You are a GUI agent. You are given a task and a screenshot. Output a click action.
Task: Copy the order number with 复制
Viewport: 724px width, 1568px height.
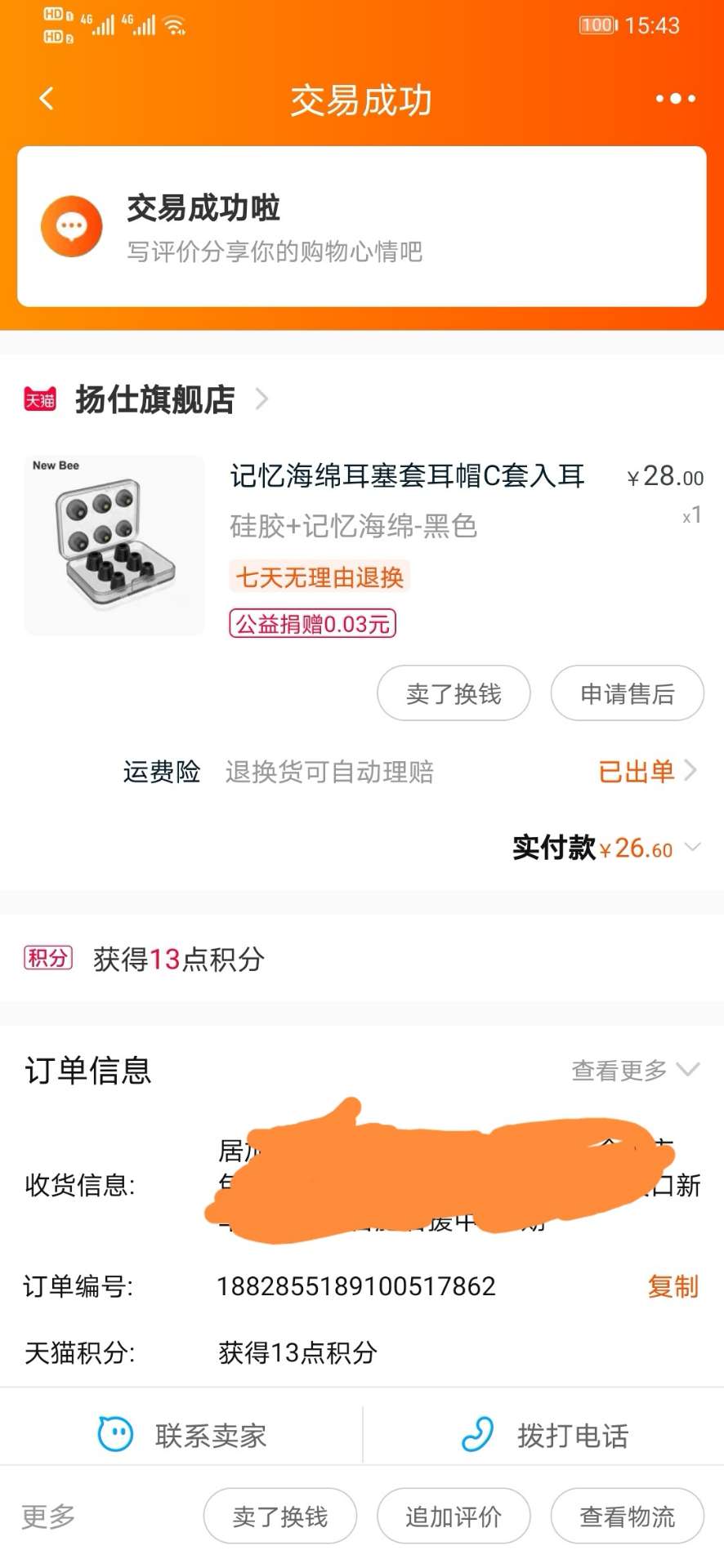[x=673, y=1286]
